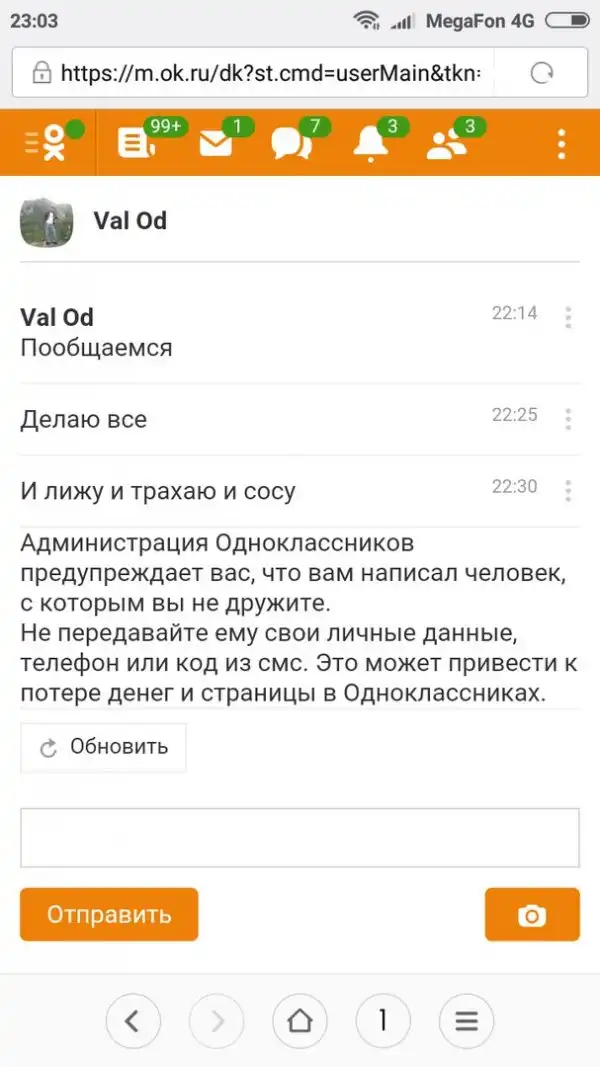Reload the page in the address bar
600x1067 pixels.
pos(543,72)
